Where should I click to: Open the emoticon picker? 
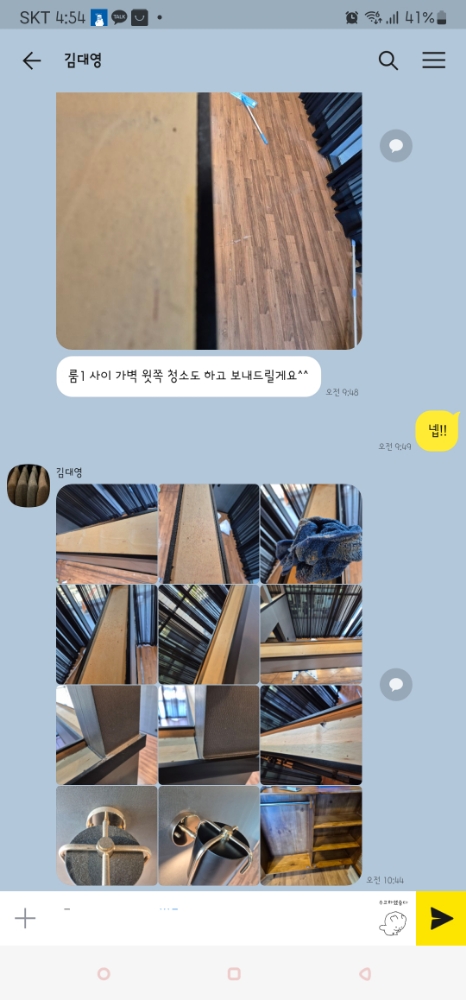(393, 918)
